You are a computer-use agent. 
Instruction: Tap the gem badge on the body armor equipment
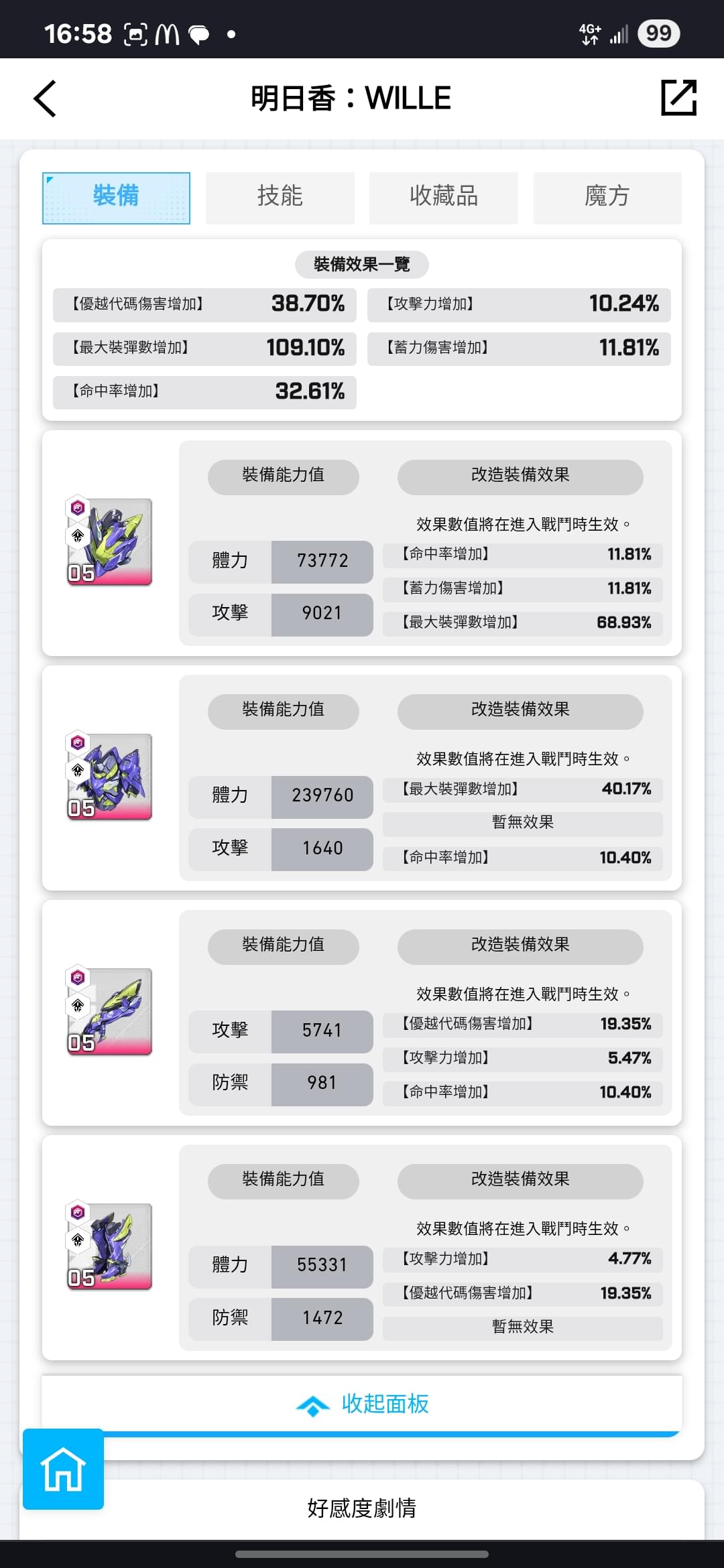(78, 742)
